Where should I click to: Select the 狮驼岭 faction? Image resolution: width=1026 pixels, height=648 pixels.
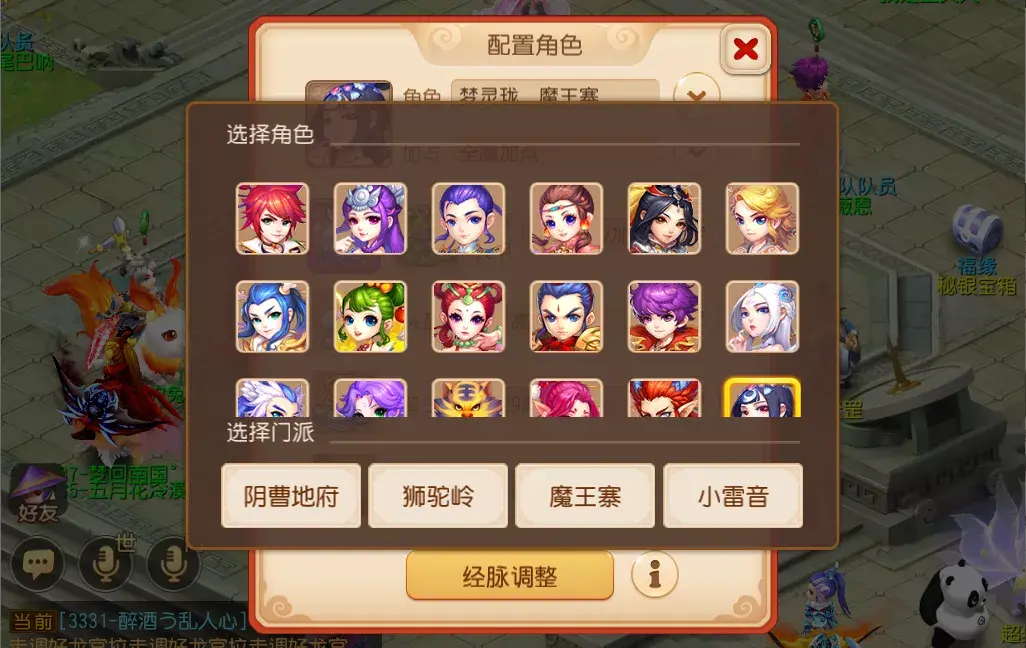[438, 496]
